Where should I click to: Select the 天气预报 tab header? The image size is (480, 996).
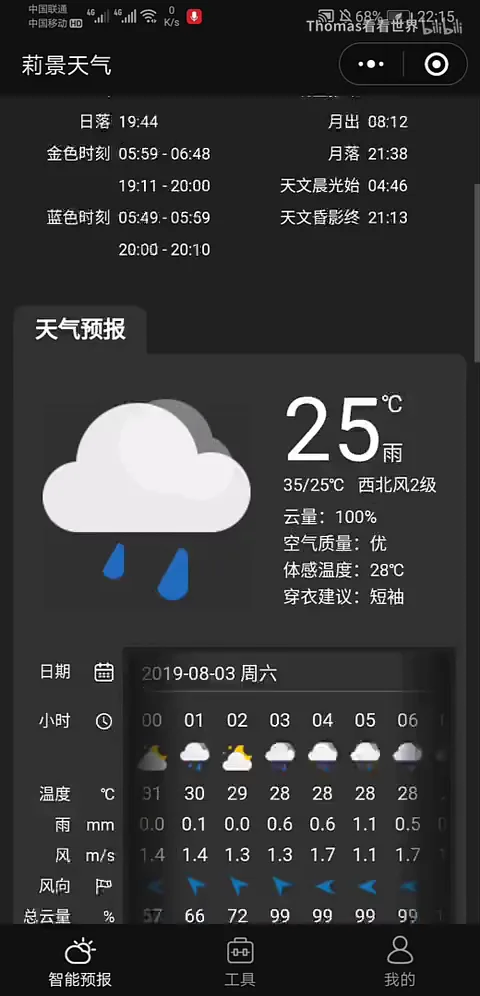[x=80, y=330]
